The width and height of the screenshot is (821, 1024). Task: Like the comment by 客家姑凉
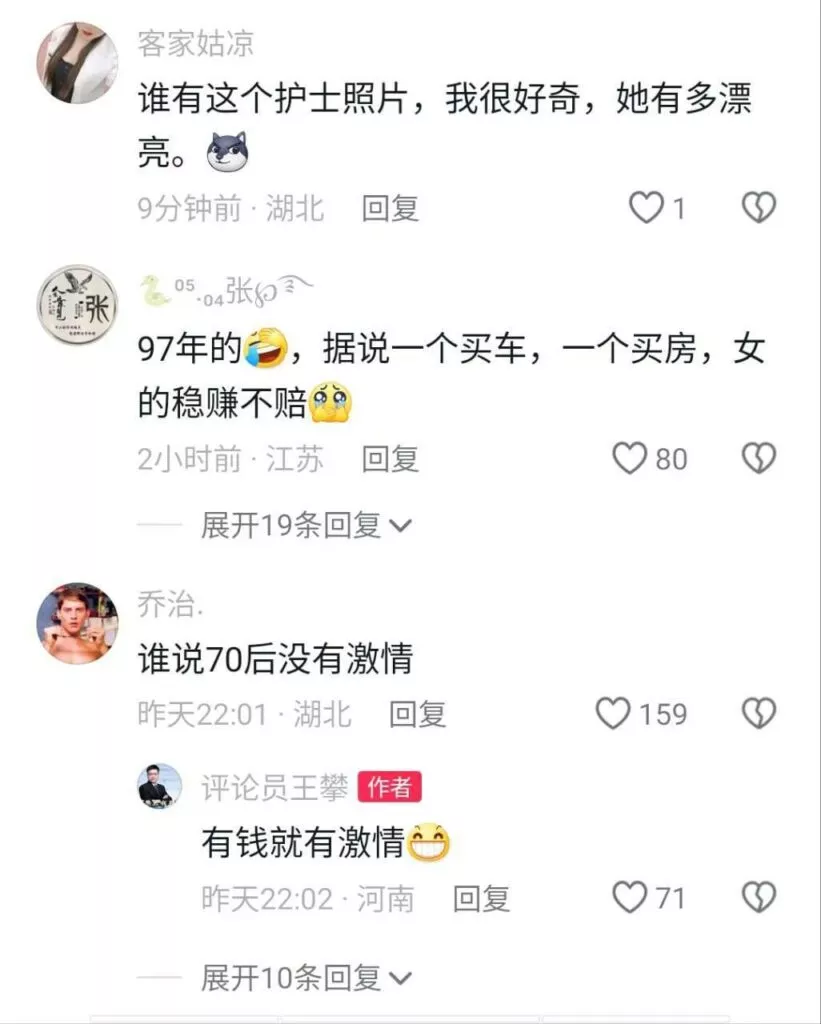click(646, 208)
